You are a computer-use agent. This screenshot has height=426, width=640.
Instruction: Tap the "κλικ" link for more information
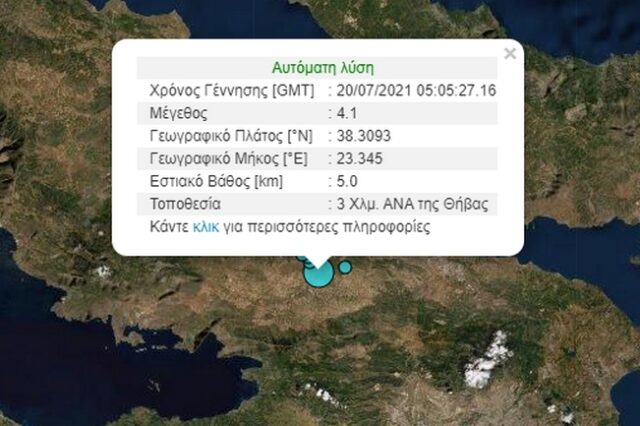(206, 227)
